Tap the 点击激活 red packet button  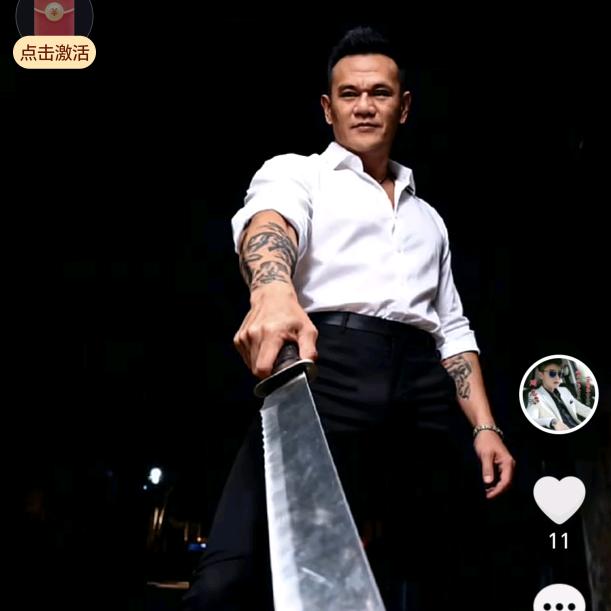pos(54,52)
